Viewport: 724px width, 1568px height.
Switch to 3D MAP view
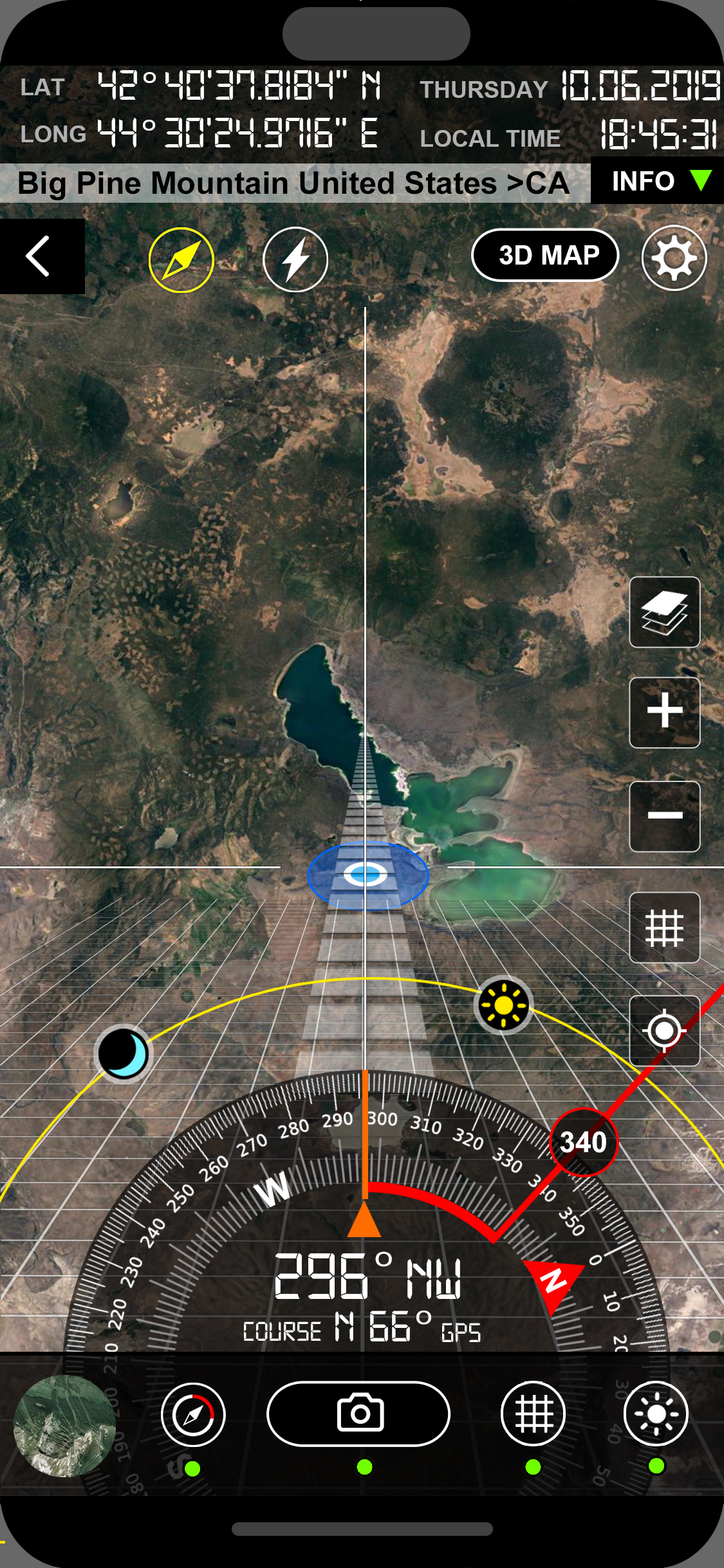coord(546,256)
